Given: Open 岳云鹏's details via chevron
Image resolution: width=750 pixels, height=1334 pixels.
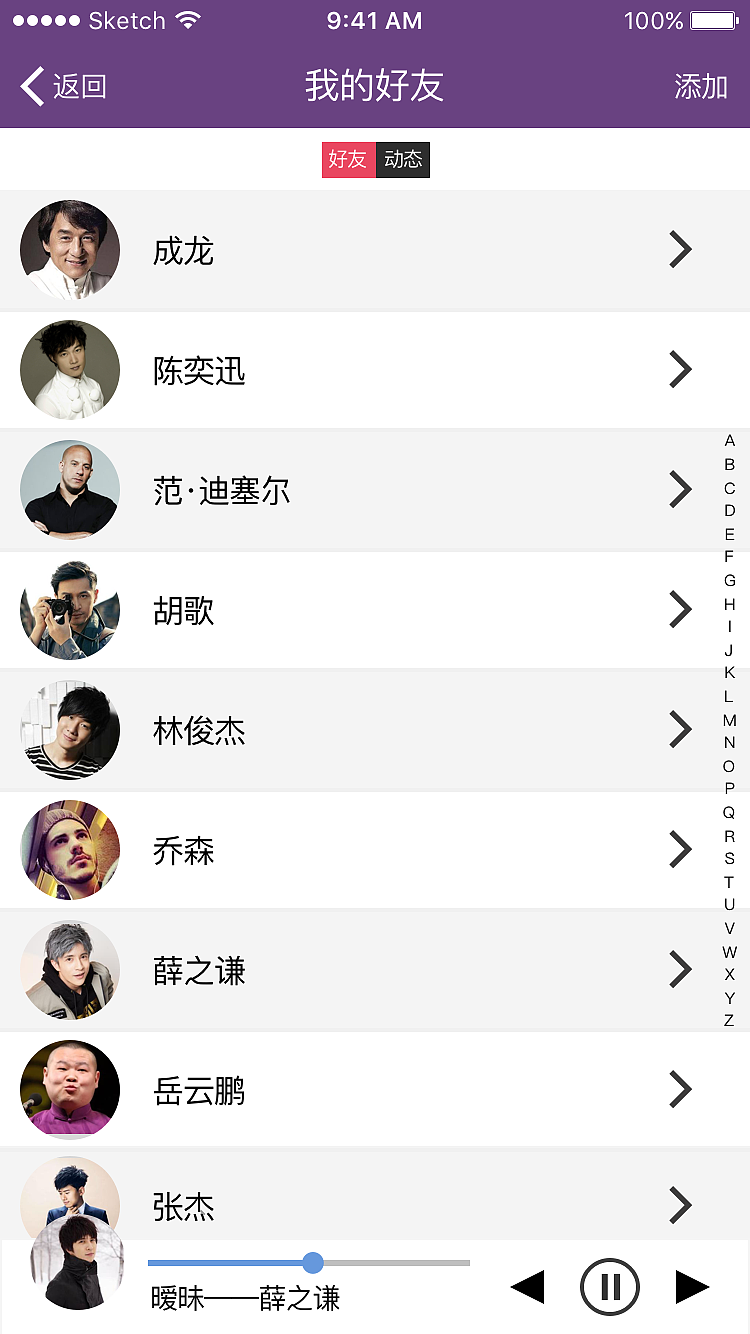Looking at the screenshot, I should coord(680,1090).
